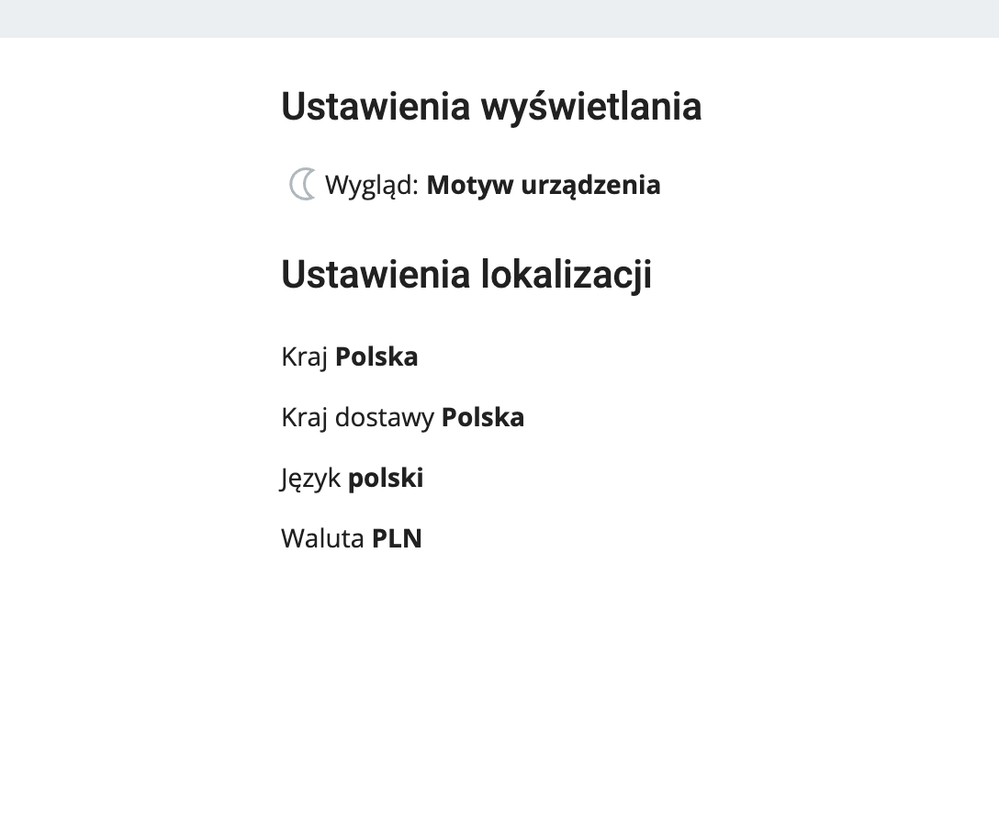Screen dimensions: 999x814
Task: Select the Język polski option
Action: tap(352, 478)
